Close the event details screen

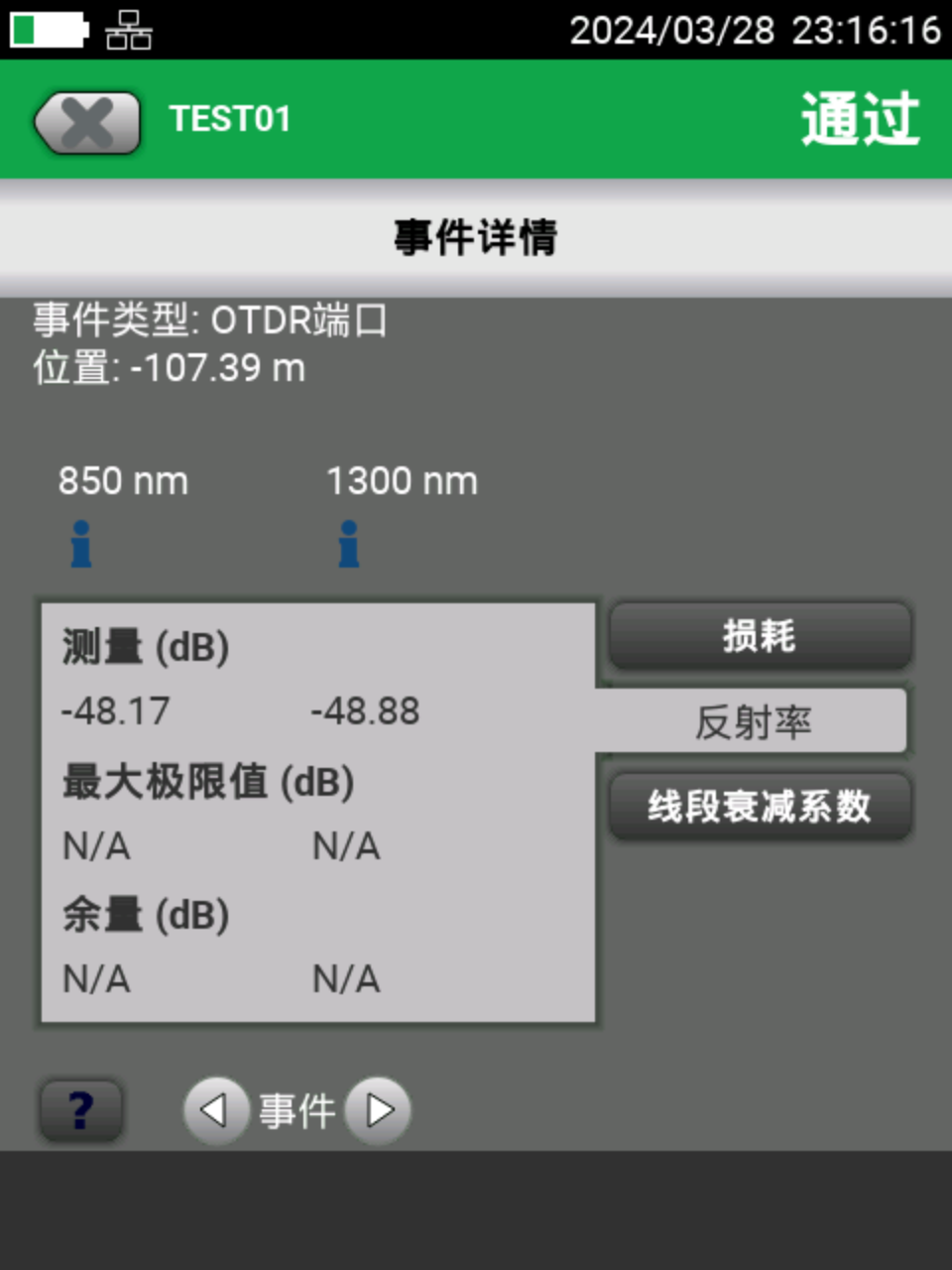(87, 123)
